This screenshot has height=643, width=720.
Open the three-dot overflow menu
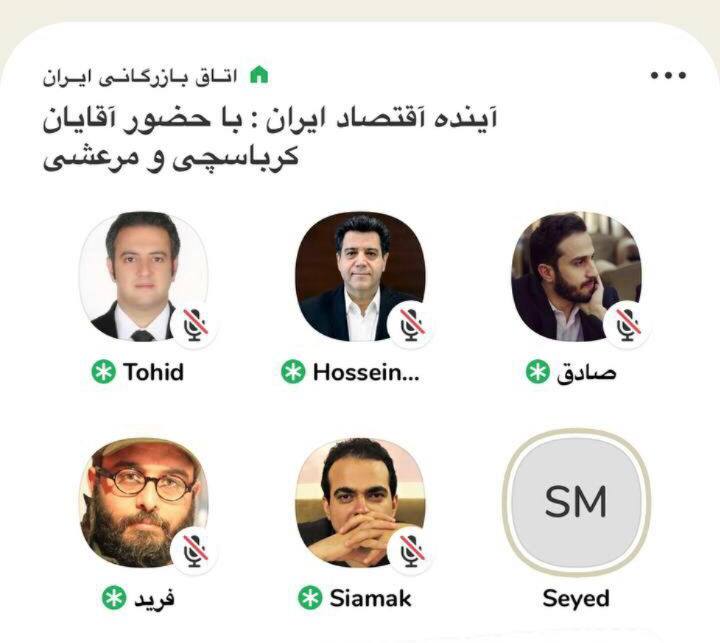coord(667,76)
